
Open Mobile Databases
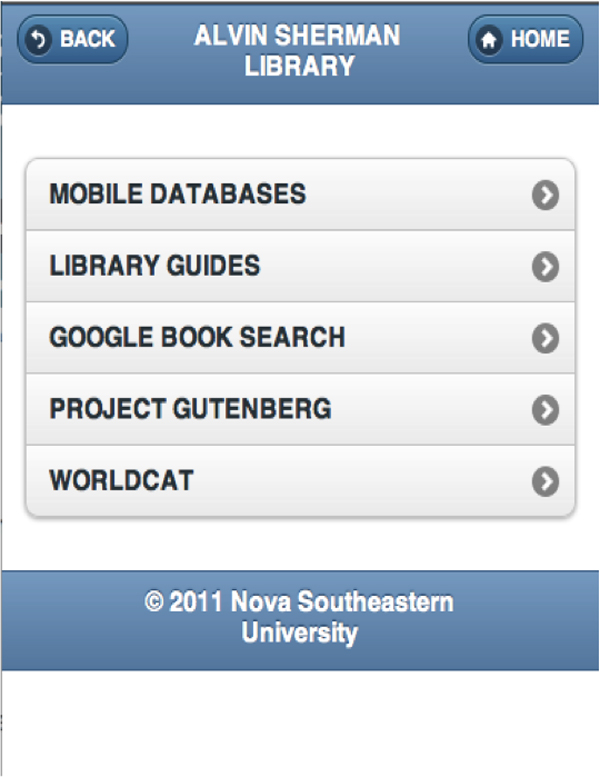[300, 194]
